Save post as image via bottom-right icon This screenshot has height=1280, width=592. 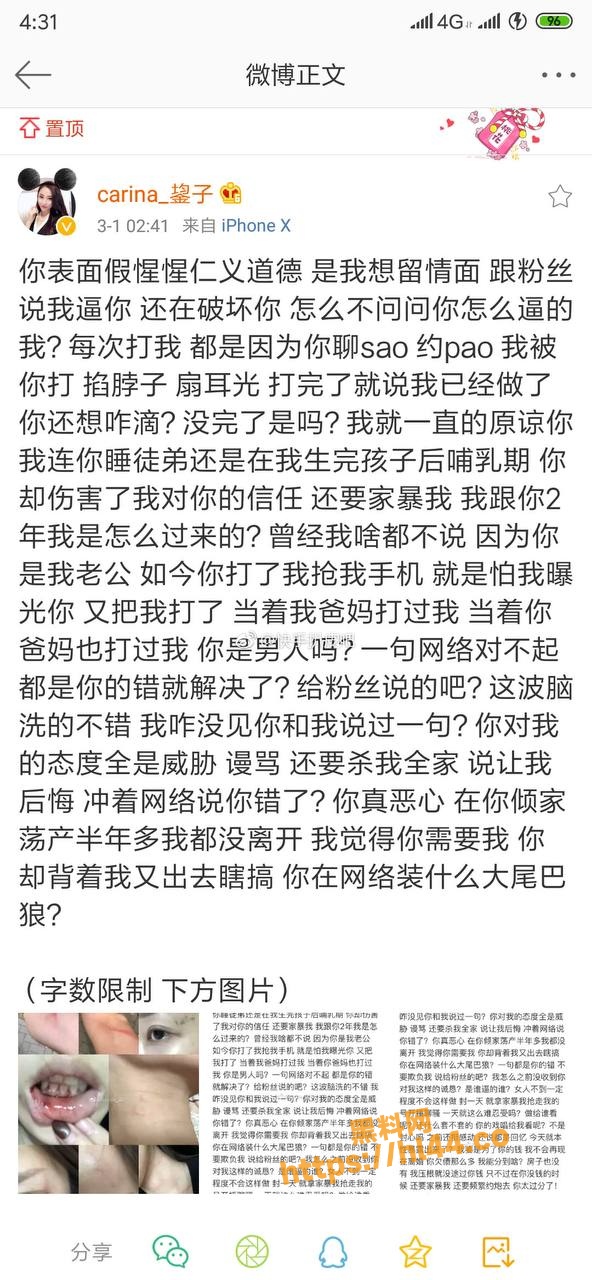pyautogui.click(x=497, y=1251)
